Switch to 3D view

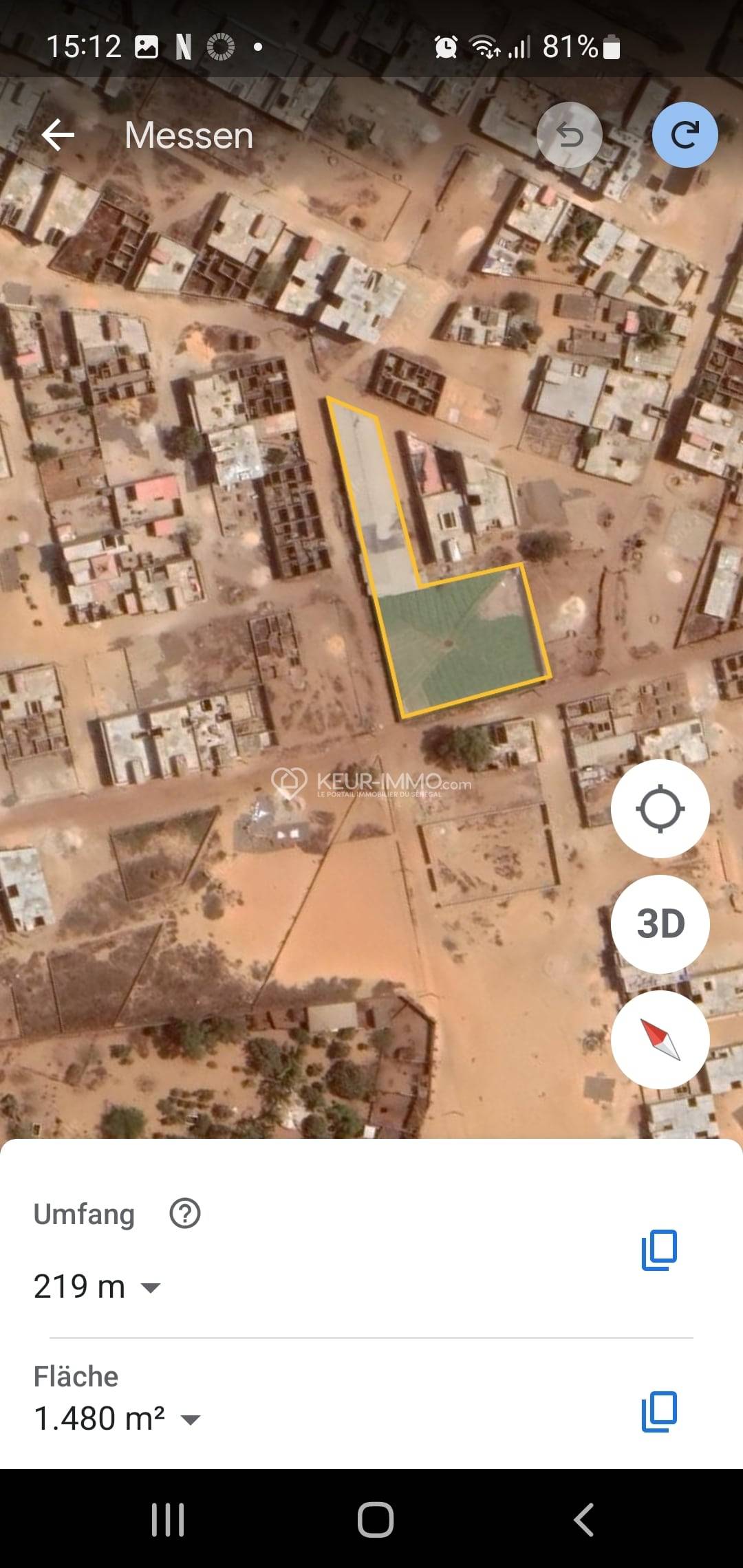coord(660,924)
